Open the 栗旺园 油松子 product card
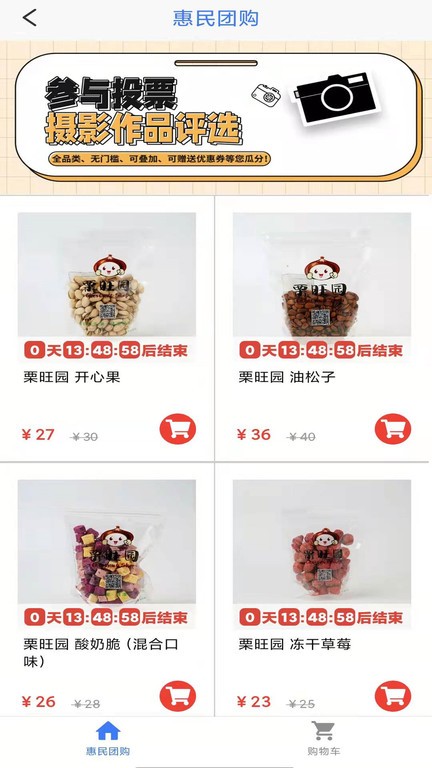The height and width of the screenshot is (768, 432). [322, 329]
